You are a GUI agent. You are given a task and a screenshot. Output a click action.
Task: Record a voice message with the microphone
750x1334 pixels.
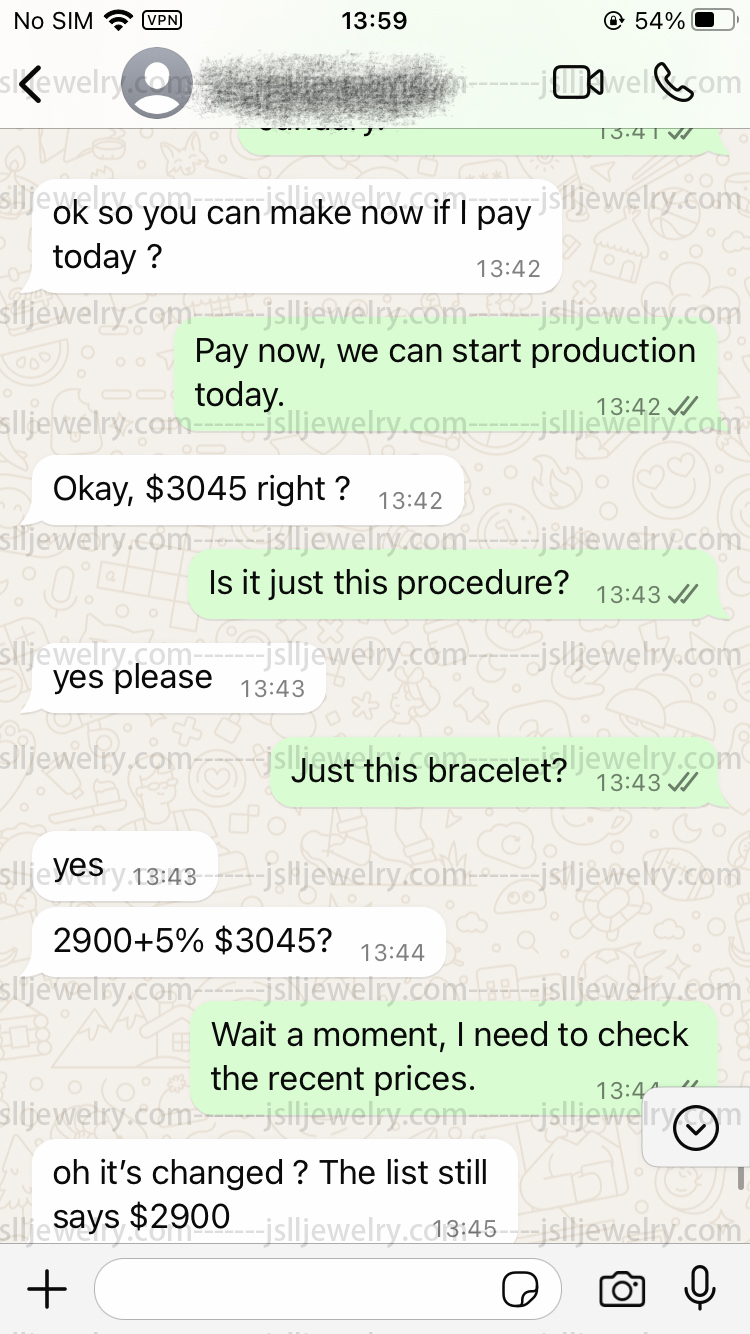click(x=700, y=1289)
